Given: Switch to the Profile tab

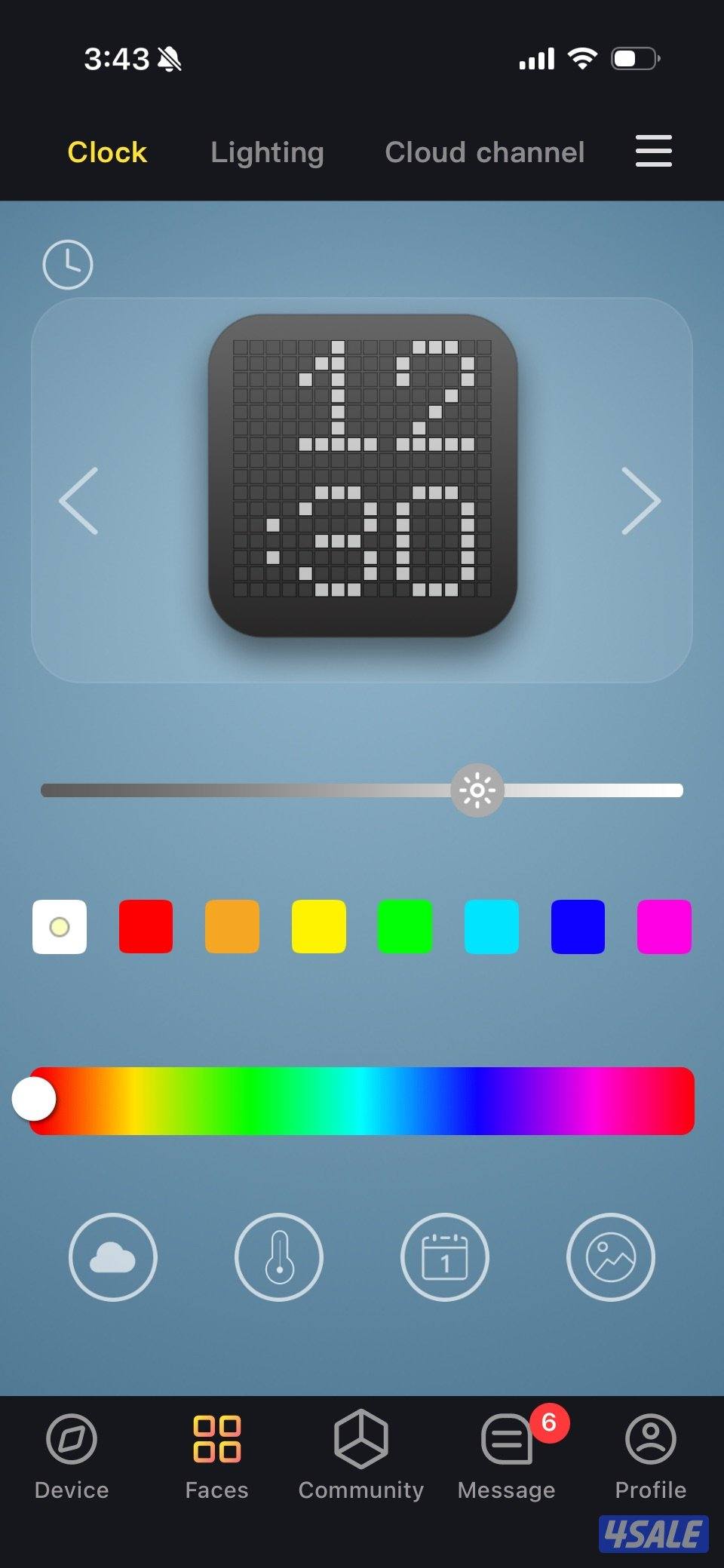Looking at the screenshot, I should coord(651,1456).
